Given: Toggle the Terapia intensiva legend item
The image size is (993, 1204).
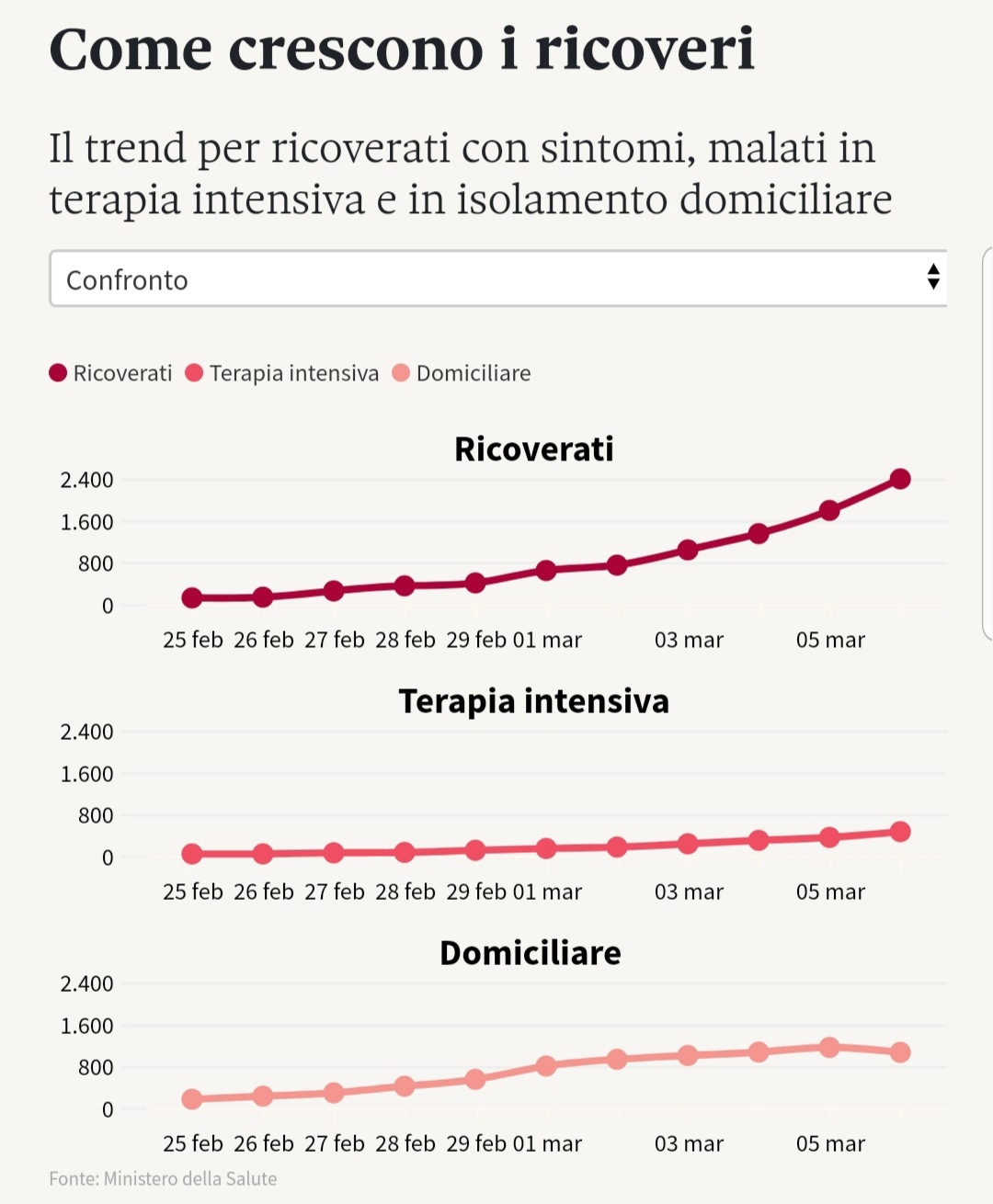Looking at the screenshot, I should tap(283, 373).
